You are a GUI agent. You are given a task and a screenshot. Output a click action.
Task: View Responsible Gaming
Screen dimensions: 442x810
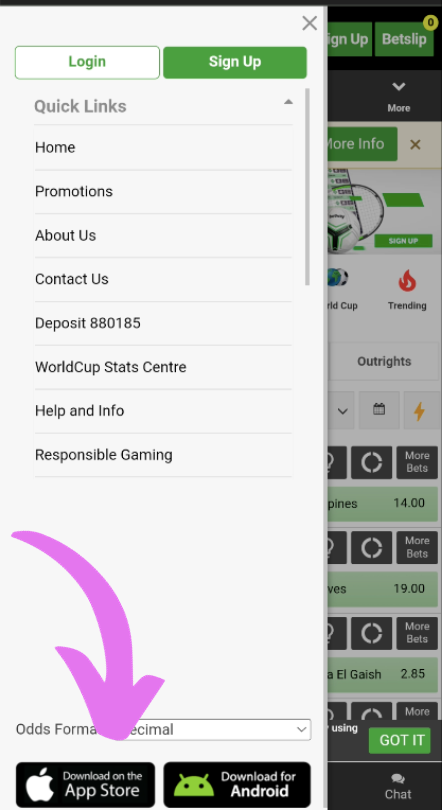(x=163, y=455)
